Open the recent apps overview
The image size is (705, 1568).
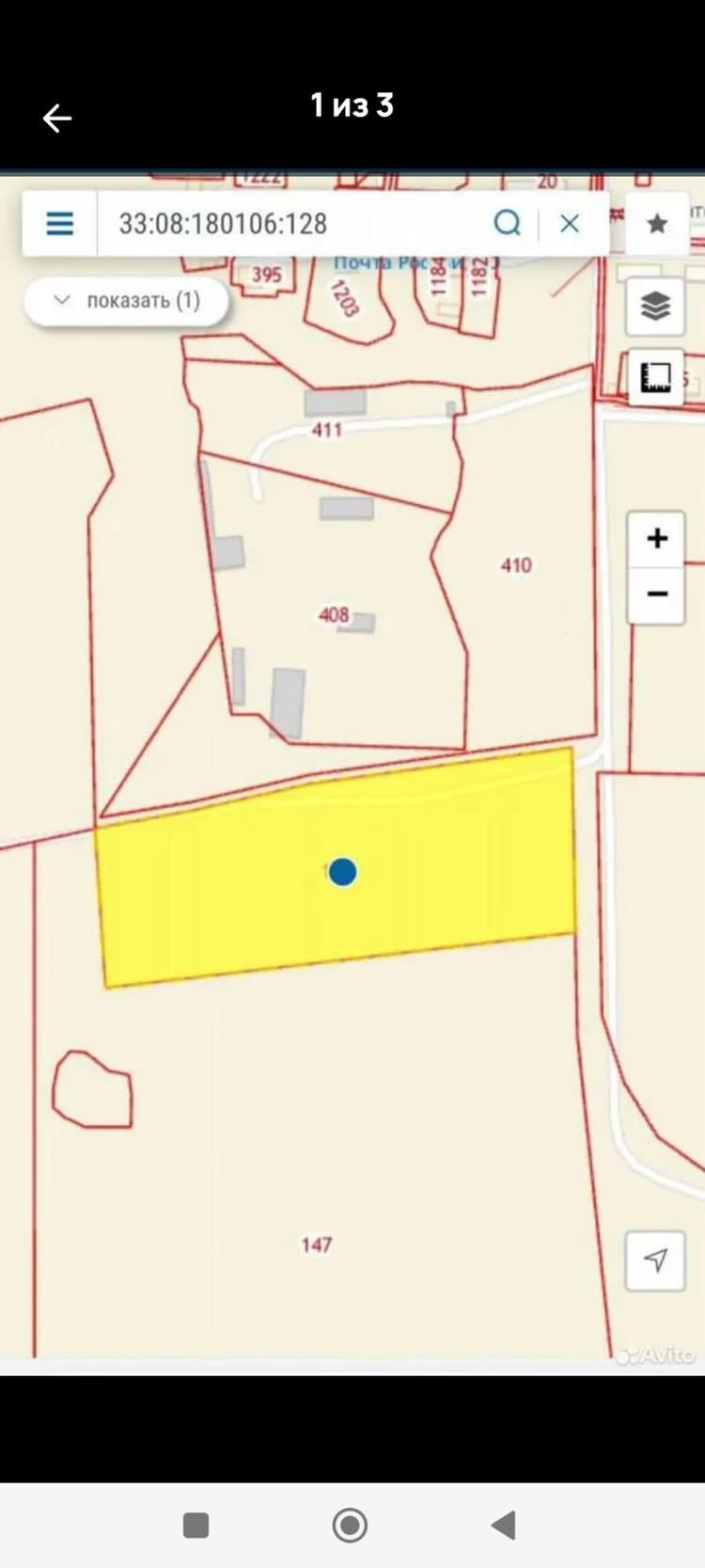pos(196,1525)
